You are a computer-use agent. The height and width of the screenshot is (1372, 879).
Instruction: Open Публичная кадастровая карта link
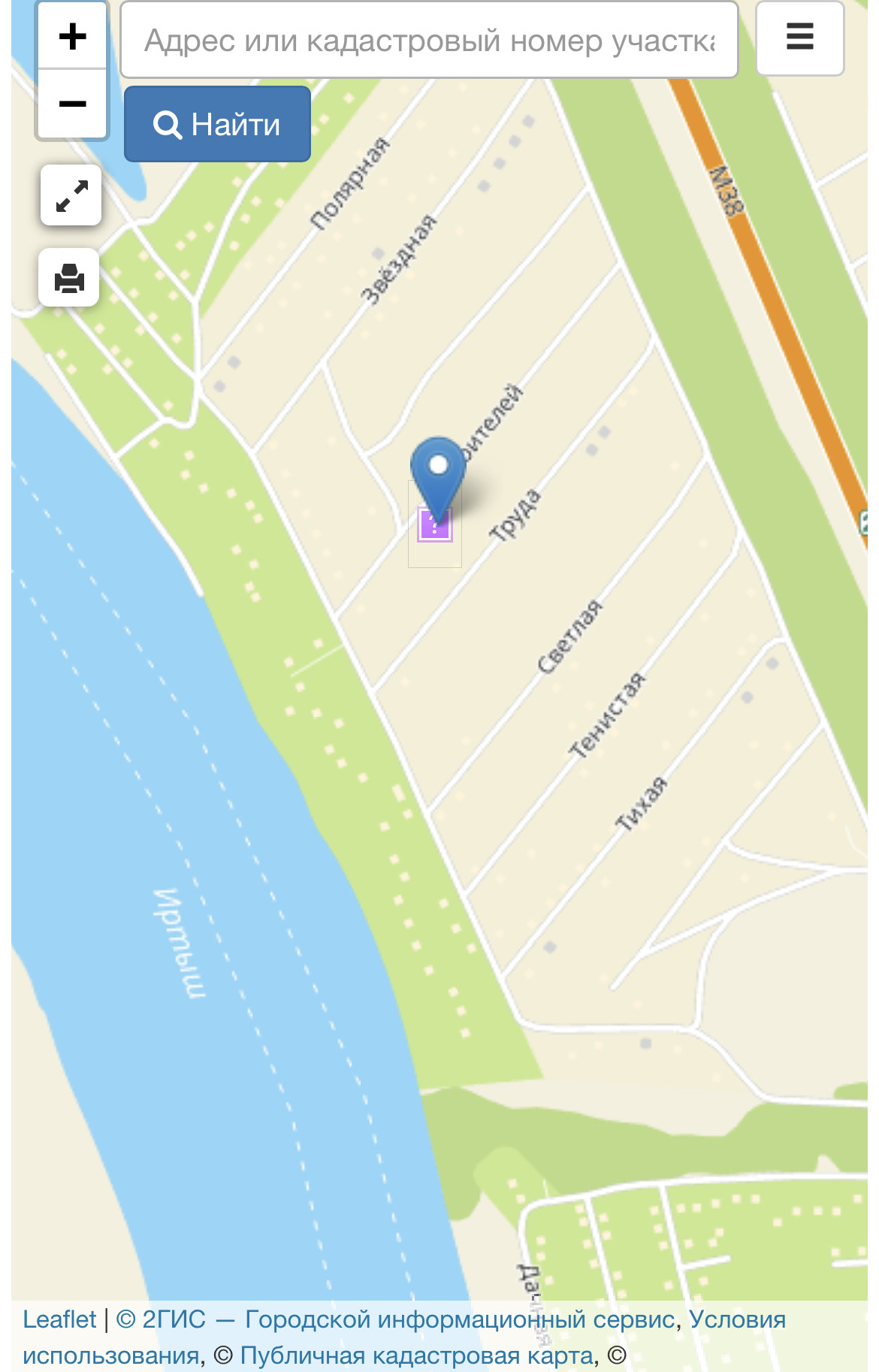click(416, 1355)
